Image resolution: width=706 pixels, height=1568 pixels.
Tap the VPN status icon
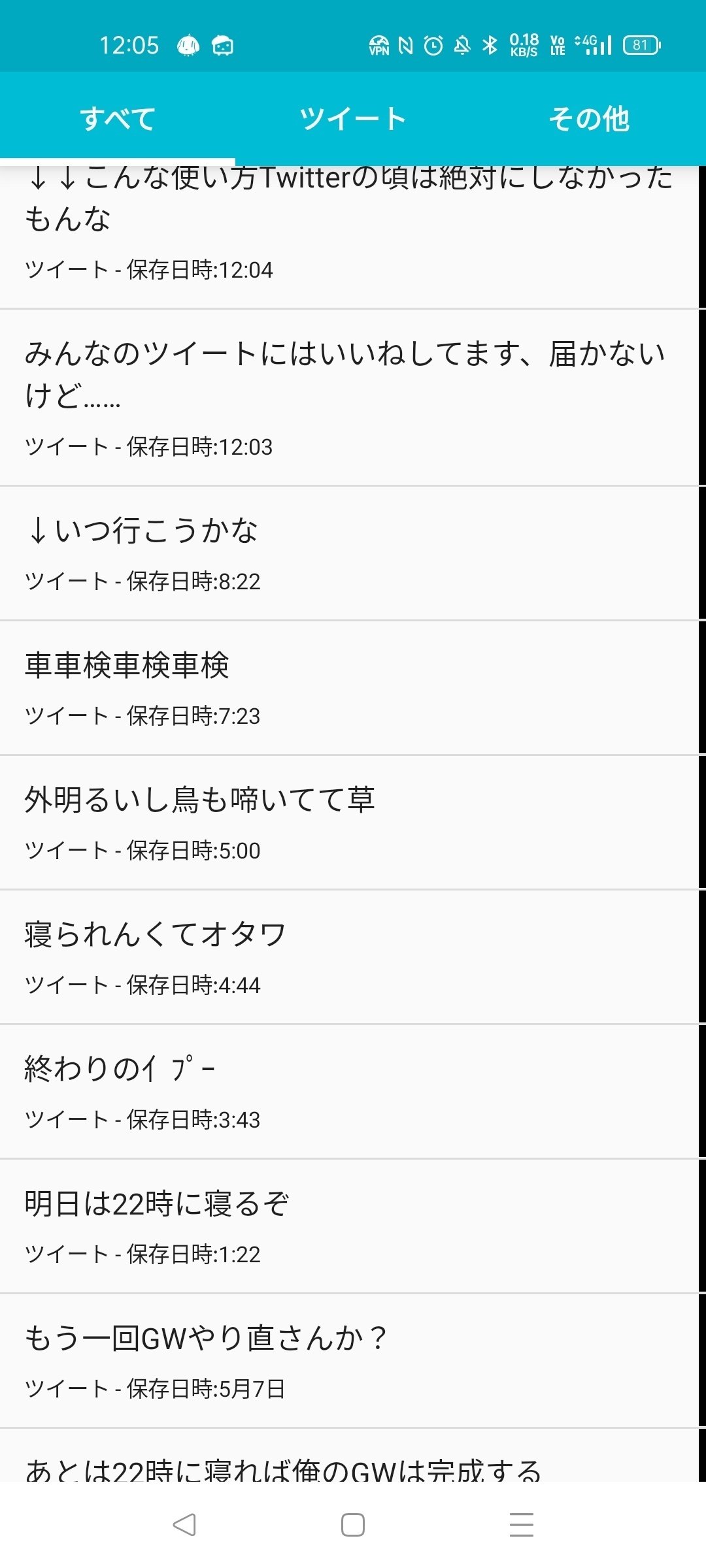pyautogui.click(x=379, y=44)
